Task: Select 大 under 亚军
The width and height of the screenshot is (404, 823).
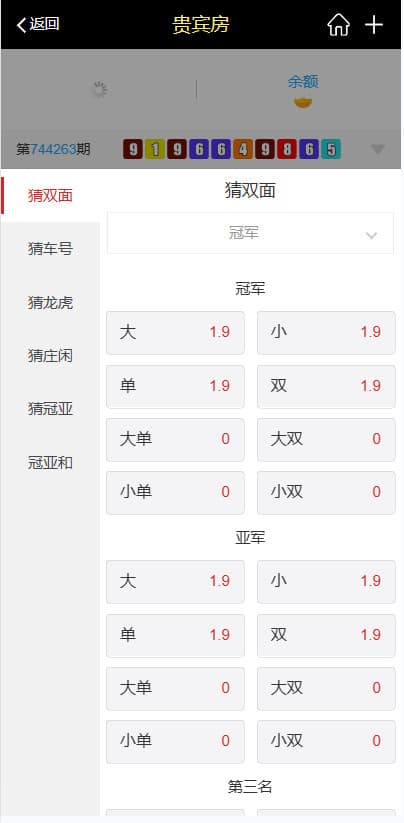Action: (x=175, y=582)
